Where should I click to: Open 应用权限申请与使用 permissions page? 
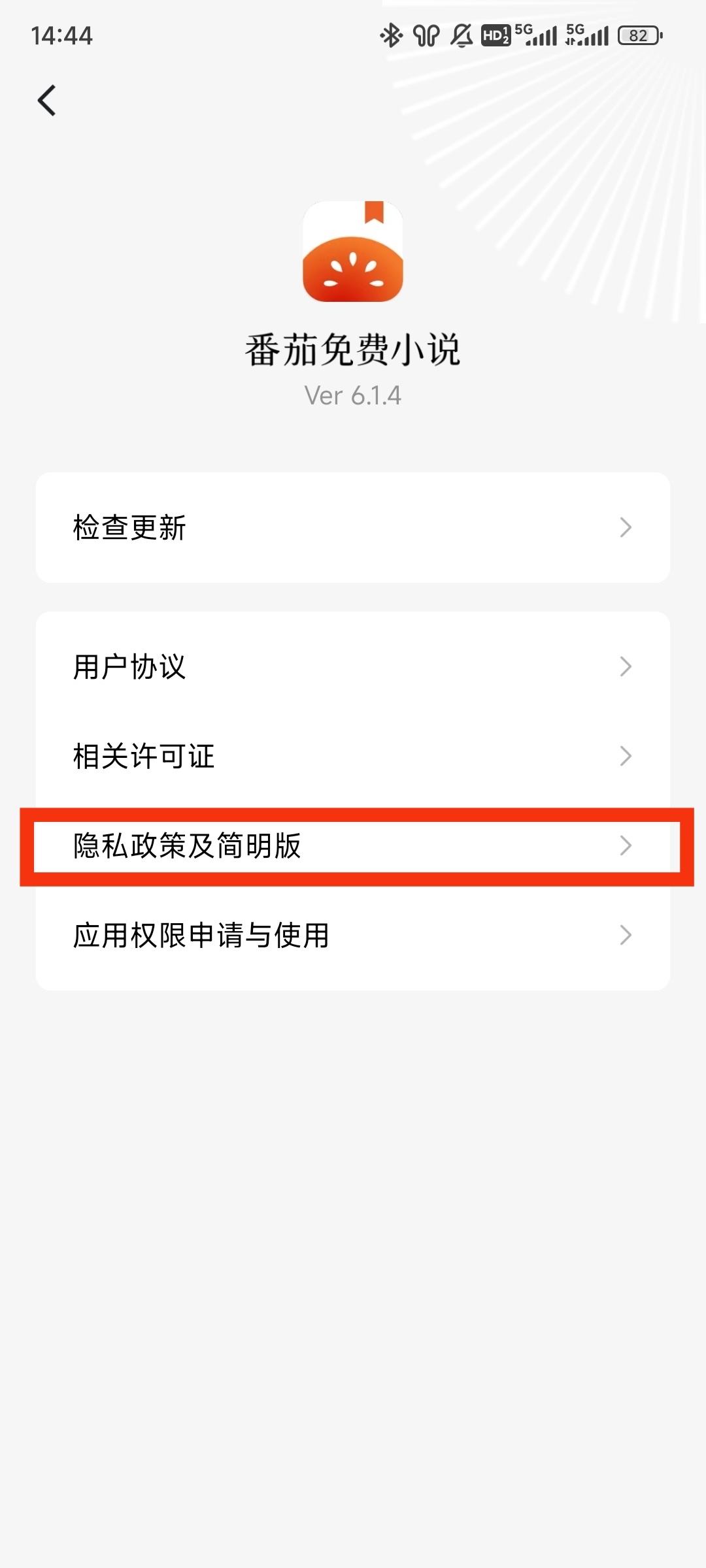(353, 935)
